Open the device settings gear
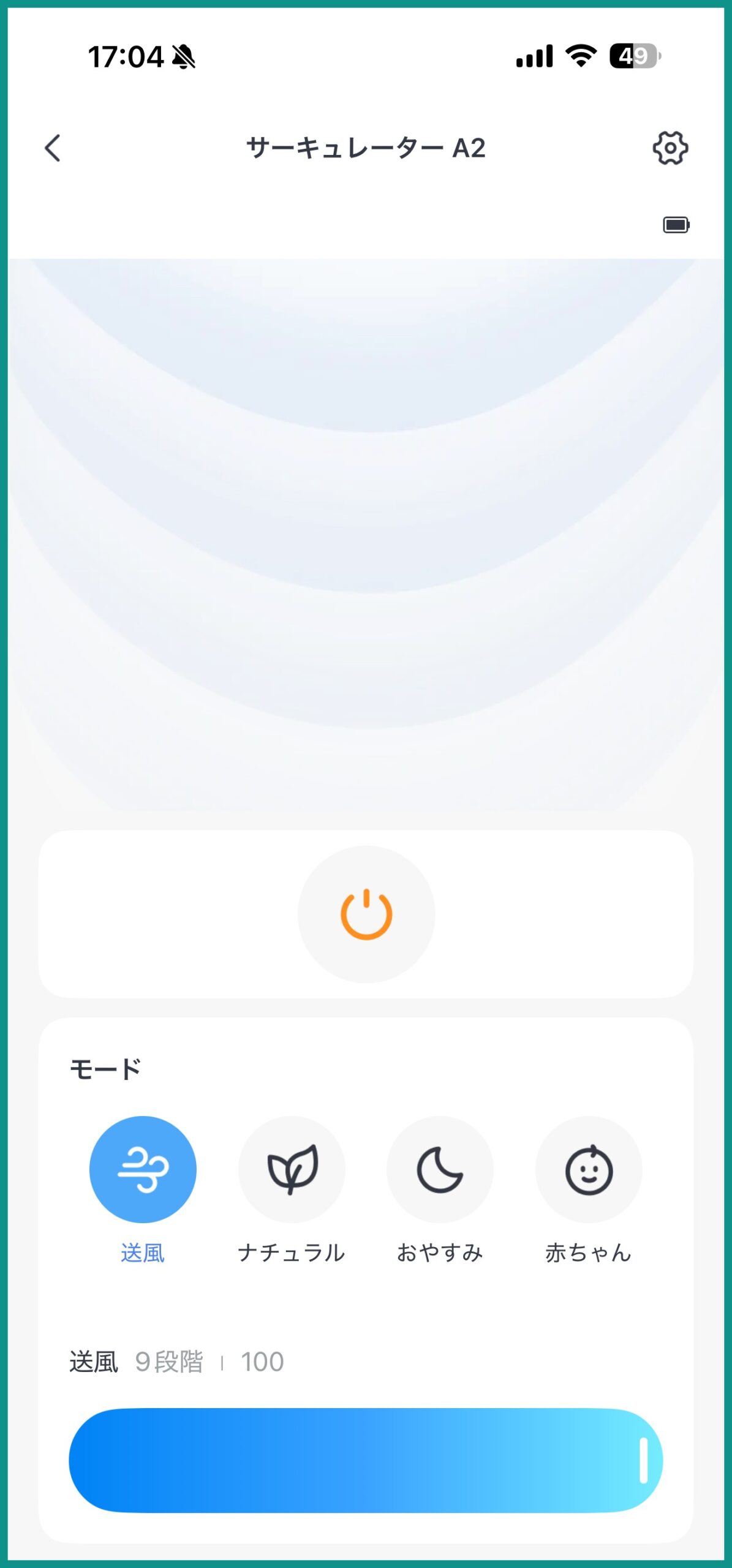 point(670,148)
